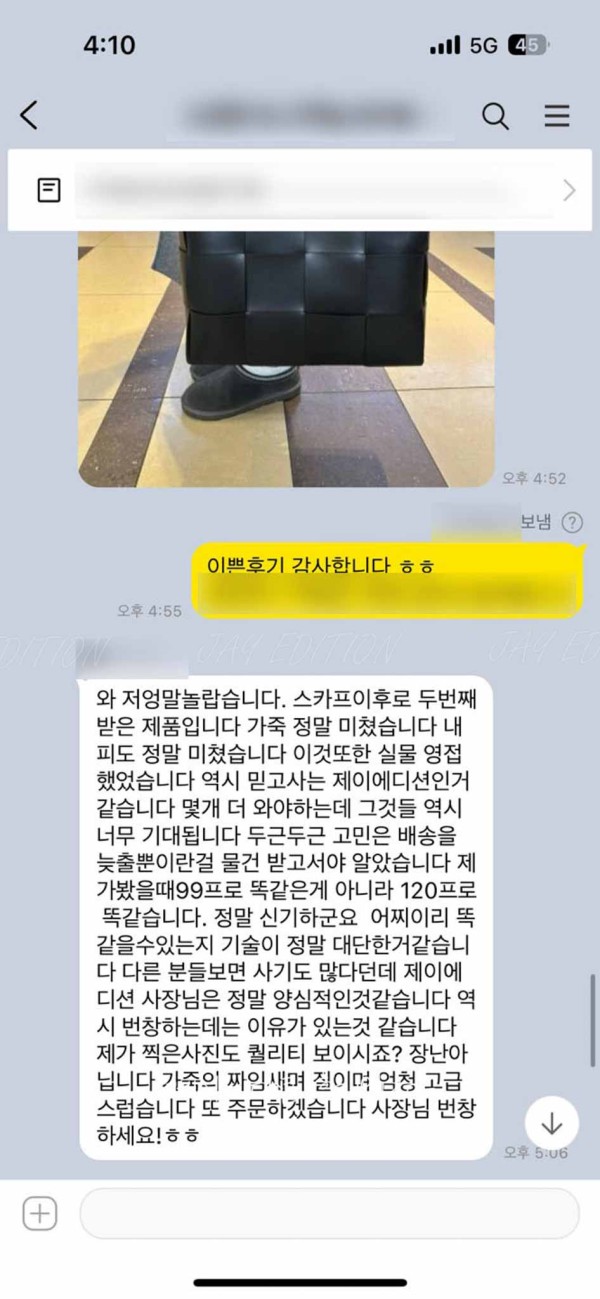Search within this conversation

pyautogui.click(x=495, y=116)
